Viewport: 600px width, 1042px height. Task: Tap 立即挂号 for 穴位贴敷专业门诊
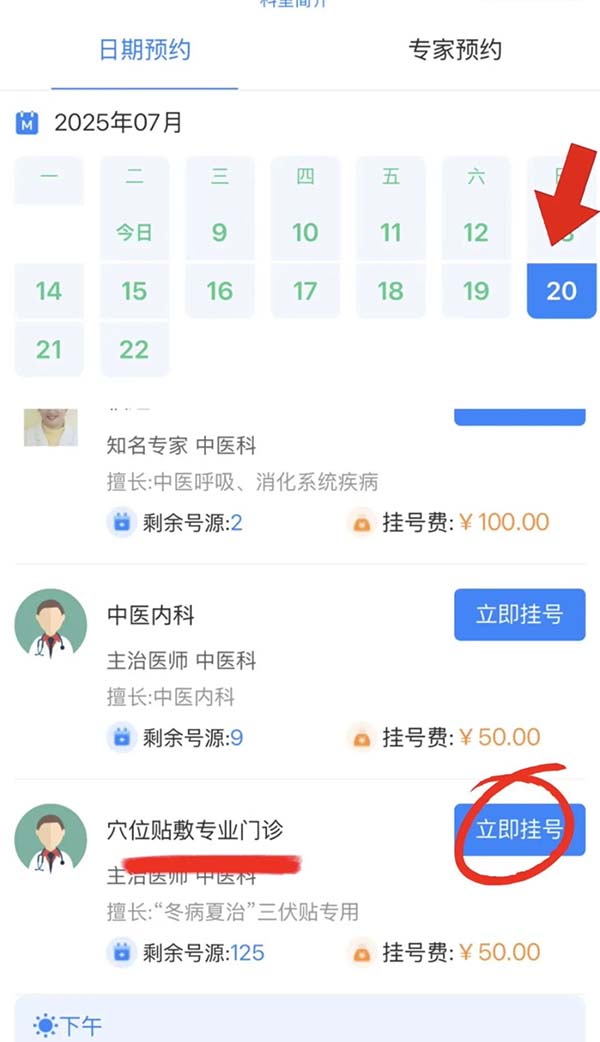click(x=519, y=830)
